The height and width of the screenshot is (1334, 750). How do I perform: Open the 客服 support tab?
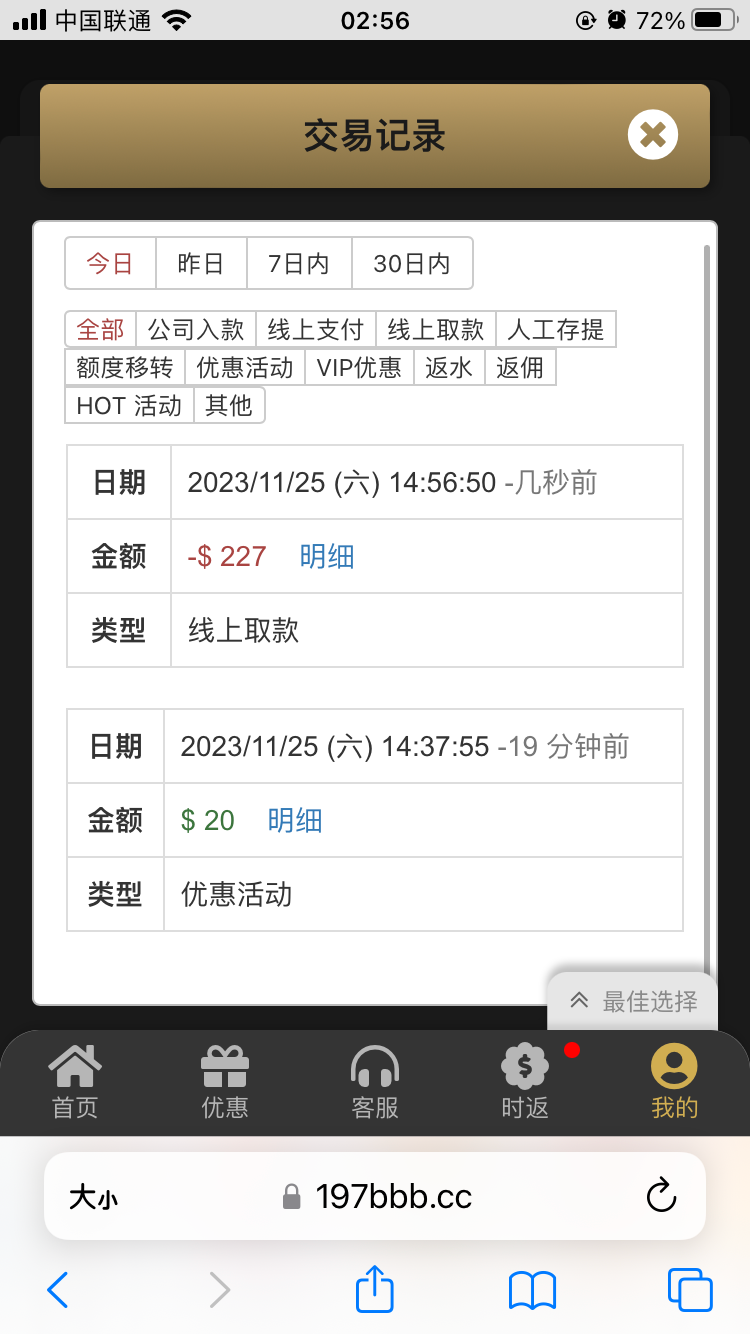[375, 1082]
